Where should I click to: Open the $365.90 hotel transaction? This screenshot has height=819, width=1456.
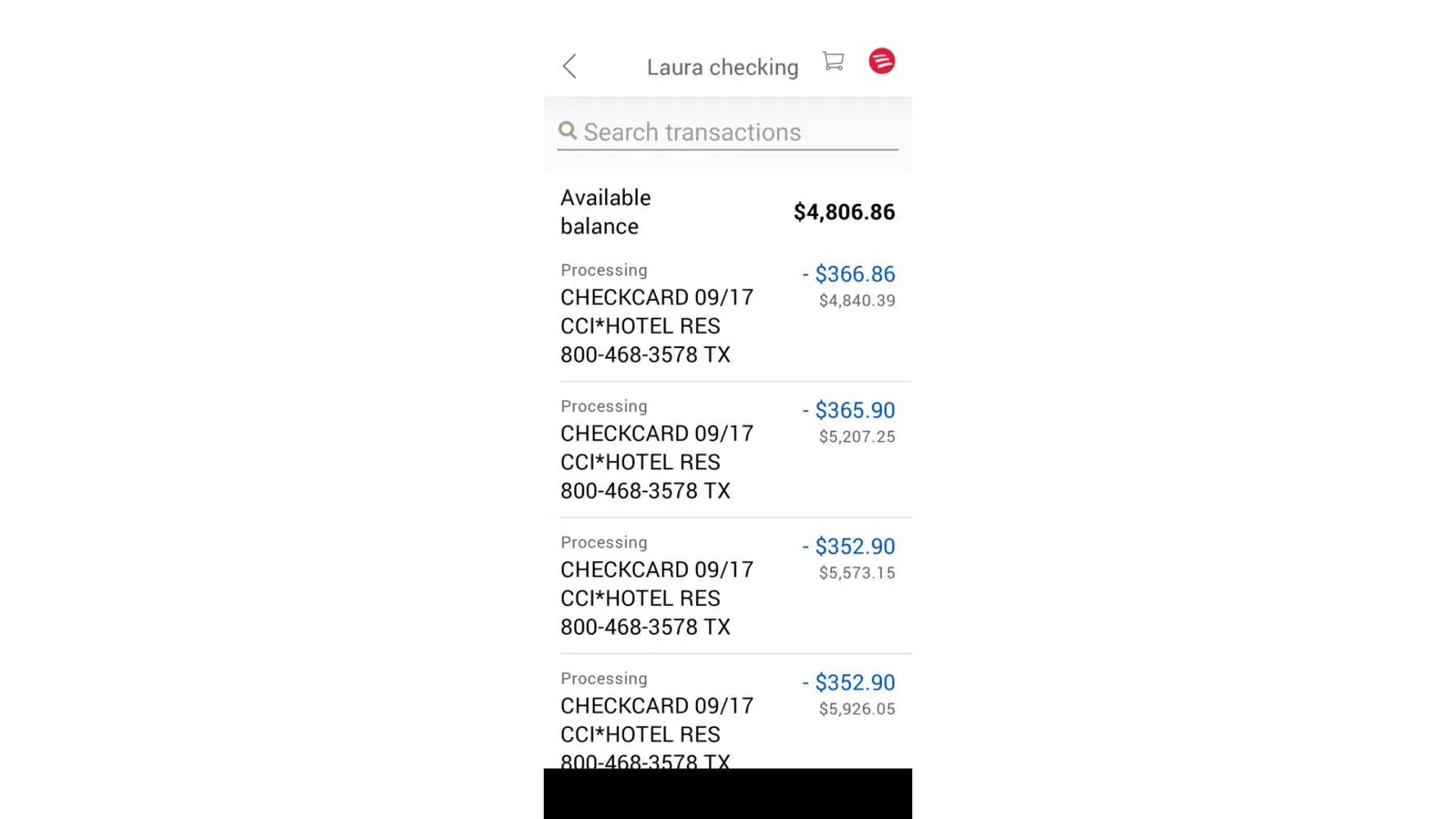click(x=727, y=449)
